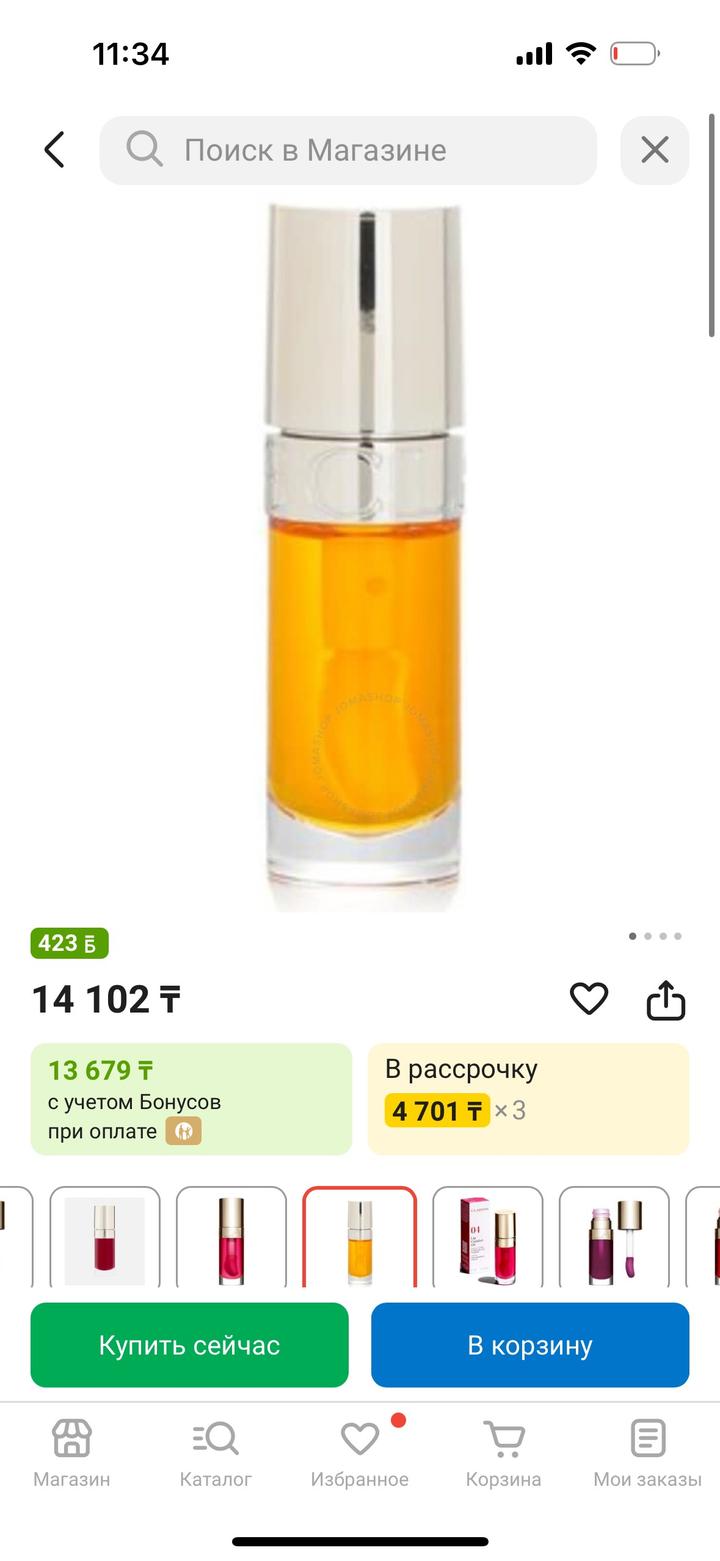Open the Каталог tab

215,1453
